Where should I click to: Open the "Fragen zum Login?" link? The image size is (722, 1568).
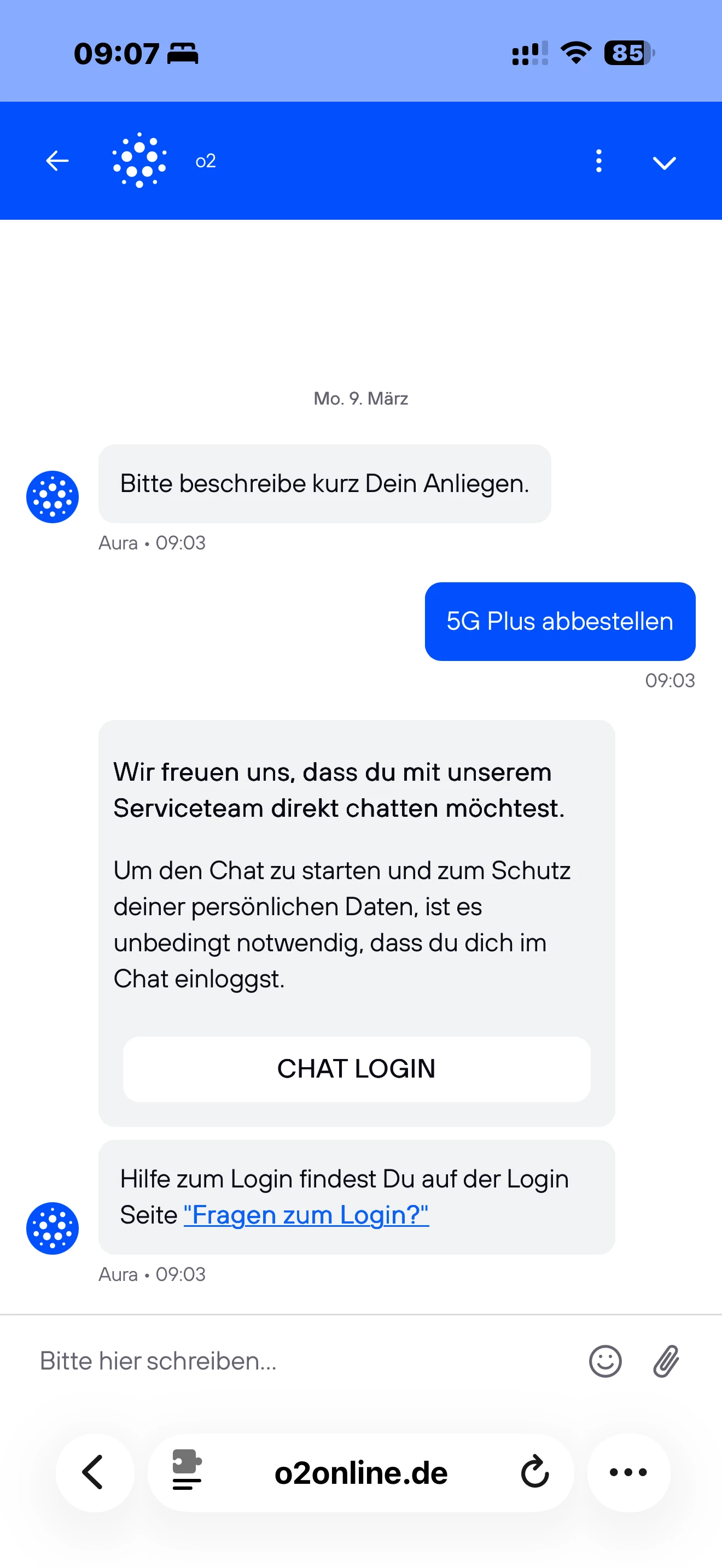pyautogui.click(x=306, y=1214)
